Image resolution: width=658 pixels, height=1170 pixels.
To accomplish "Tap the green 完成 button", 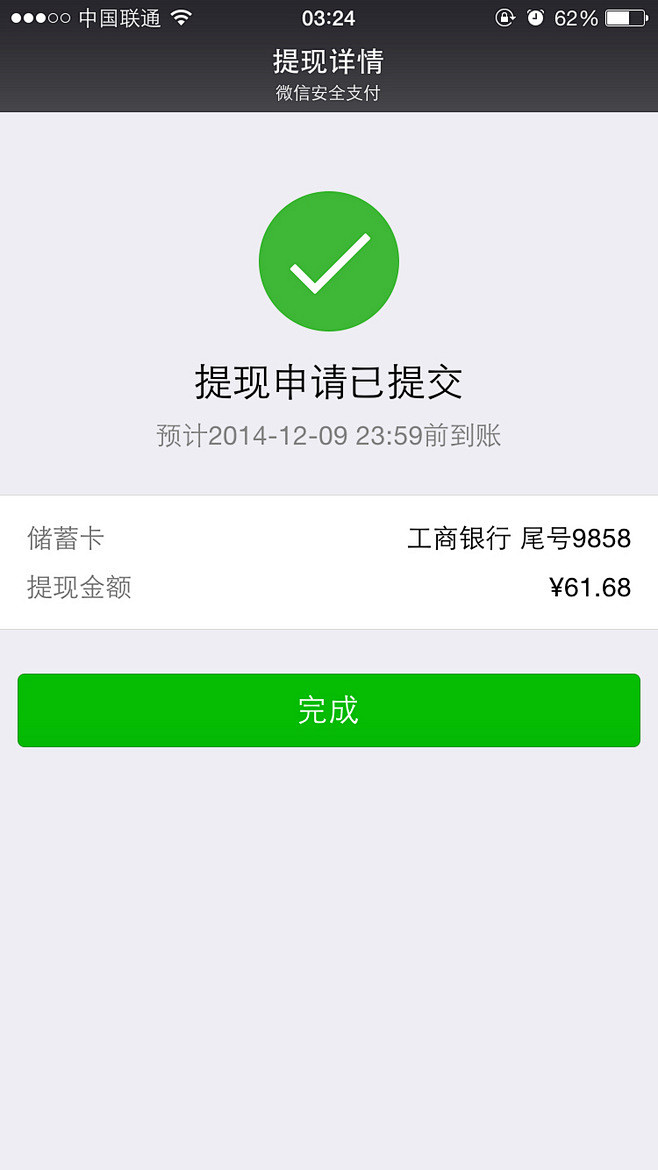I will point(328,710).
